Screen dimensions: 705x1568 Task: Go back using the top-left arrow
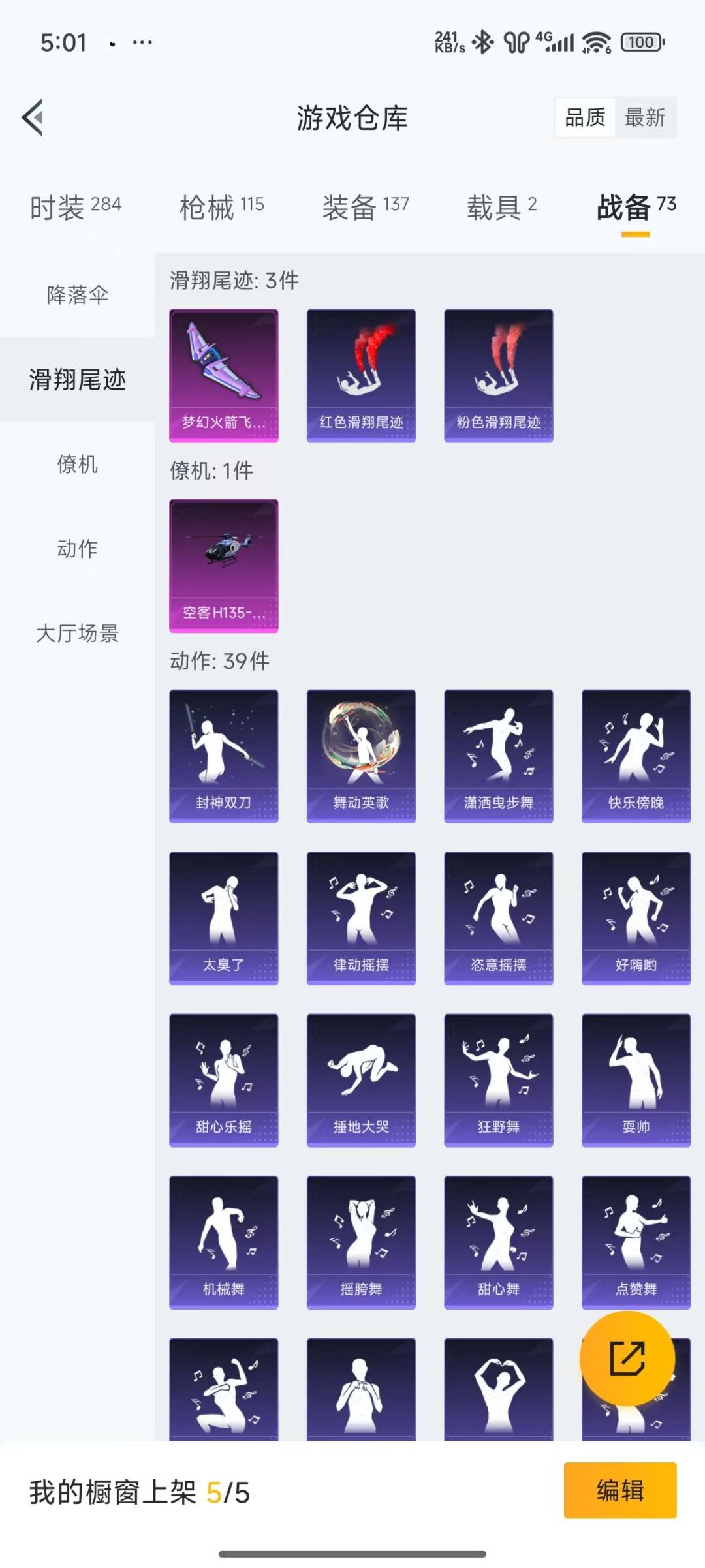33,117
